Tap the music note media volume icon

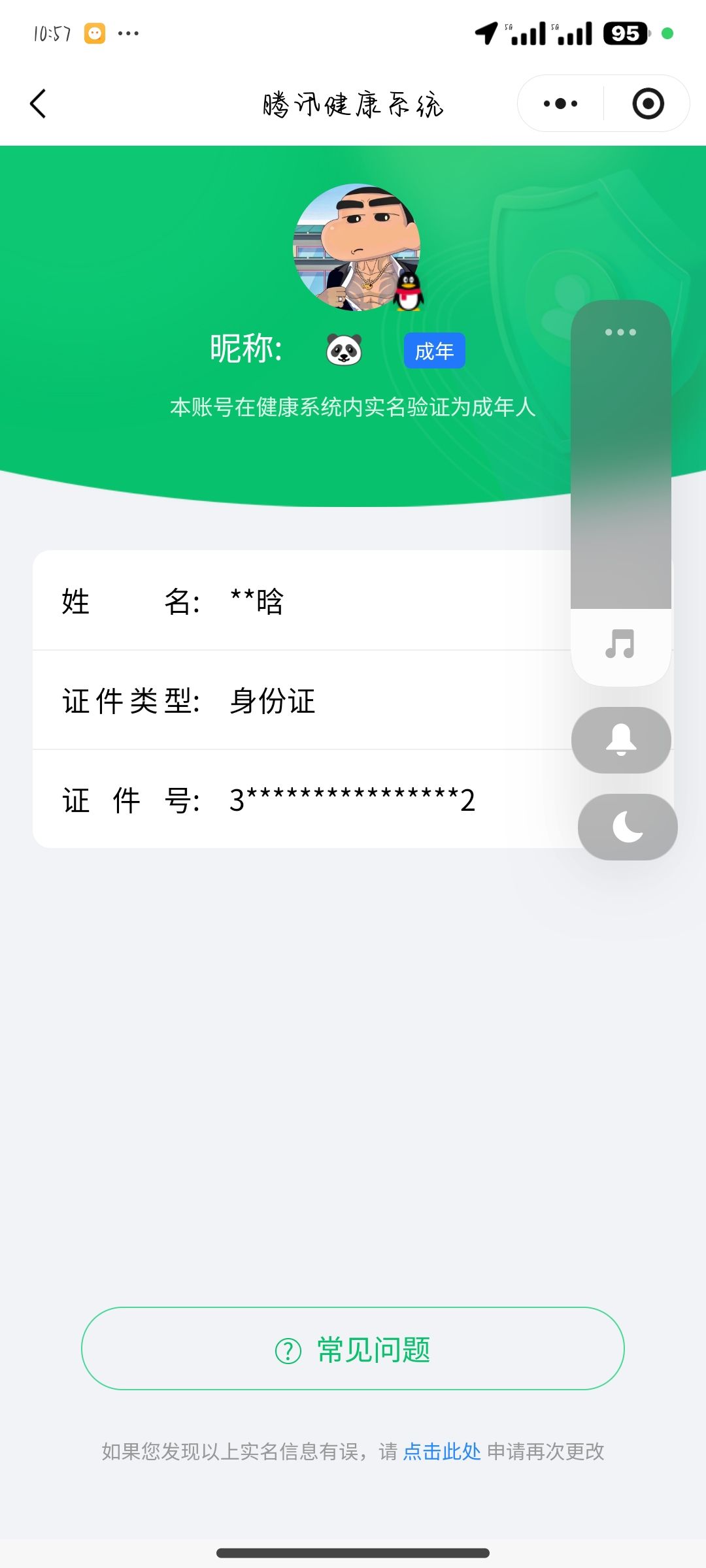(620, 644)
